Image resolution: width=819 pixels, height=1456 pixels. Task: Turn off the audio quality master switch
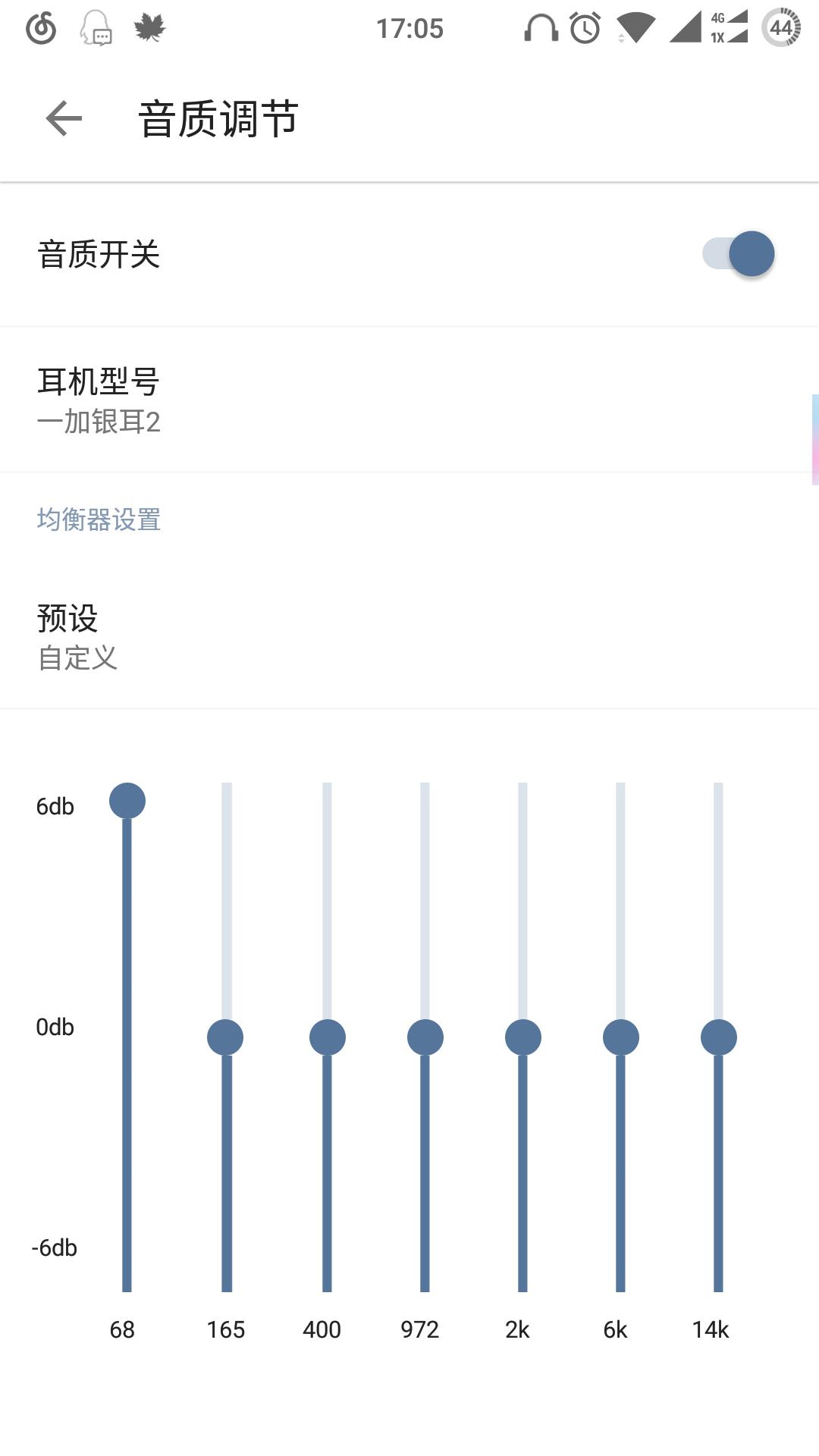(737, 254)
